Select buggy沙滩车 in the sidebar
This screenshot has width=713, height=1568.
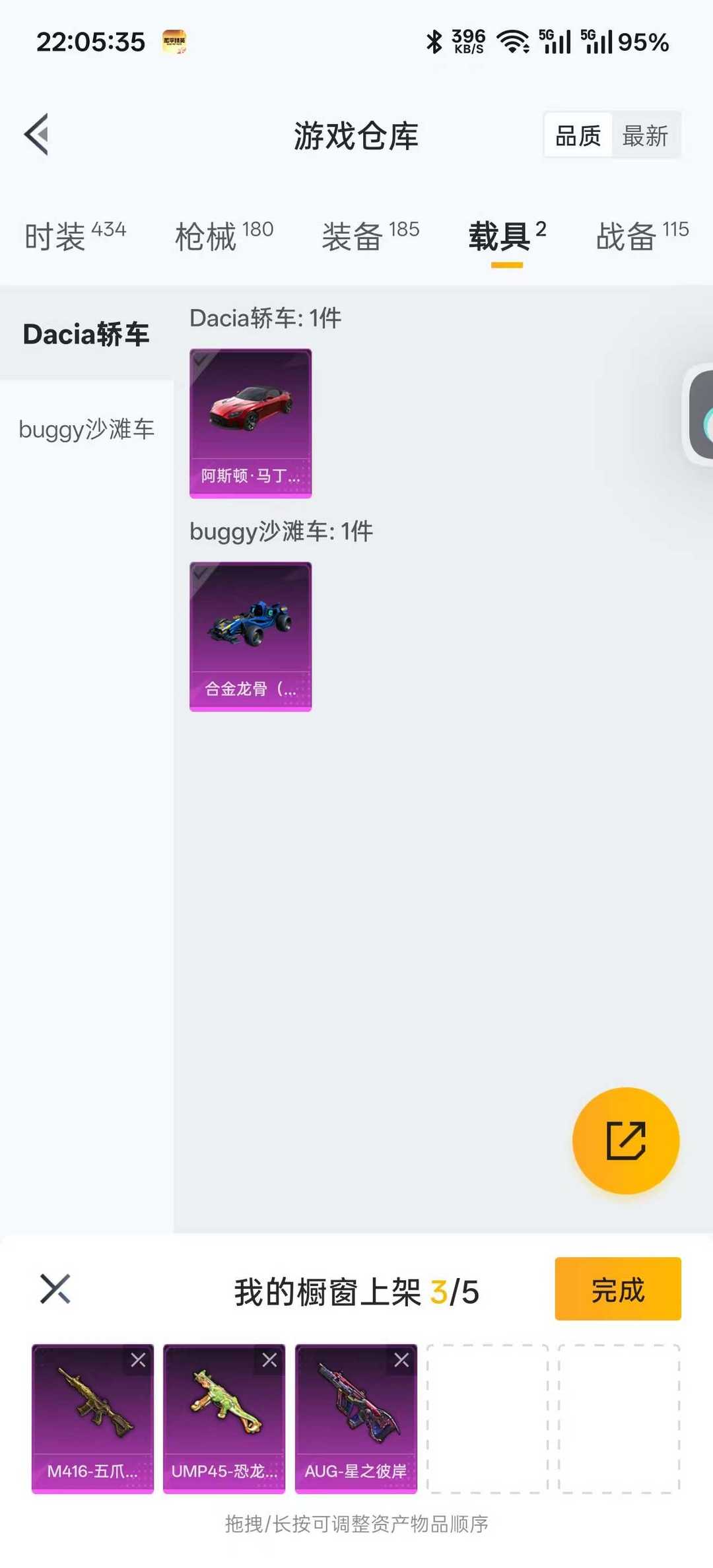(86, 429)
